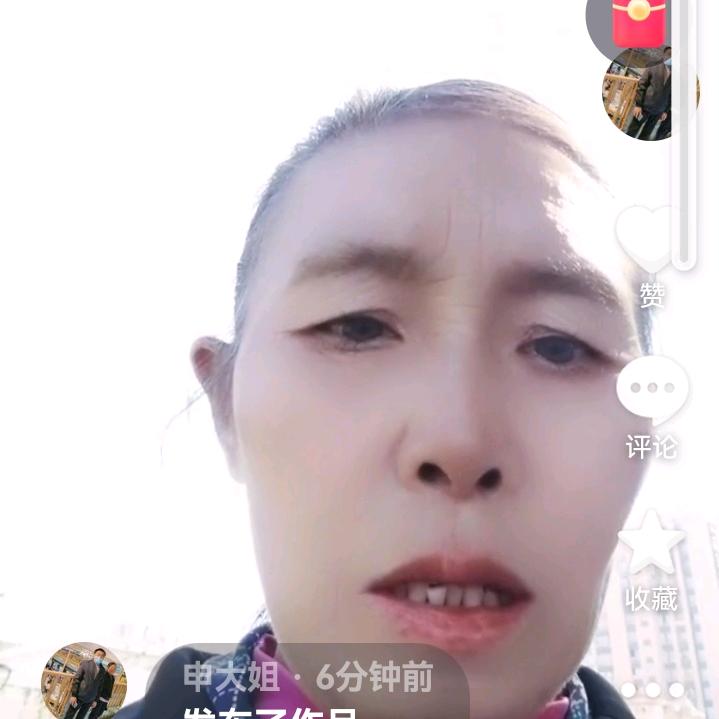This screenshot has width=719, height=719.
Task: Open the red envelope reward
Action: 638,22
